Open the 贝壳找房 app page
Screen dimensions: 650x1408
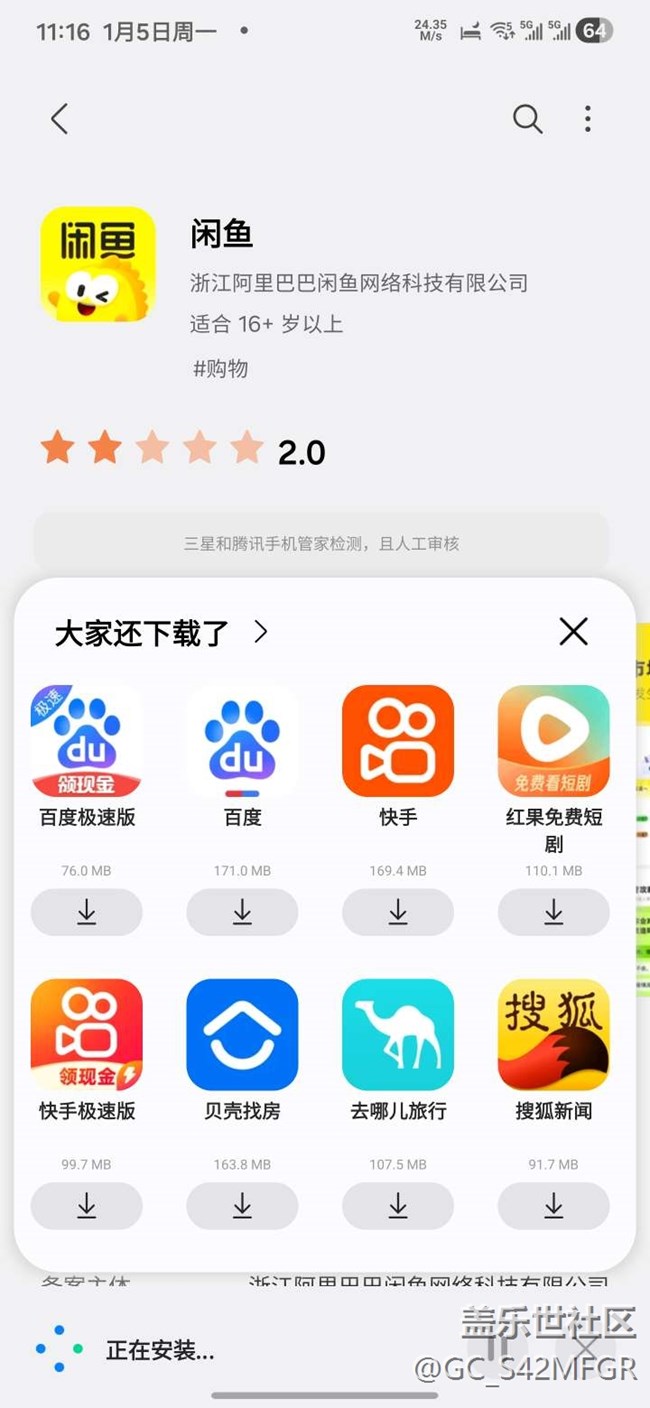tap(242, 1035)
